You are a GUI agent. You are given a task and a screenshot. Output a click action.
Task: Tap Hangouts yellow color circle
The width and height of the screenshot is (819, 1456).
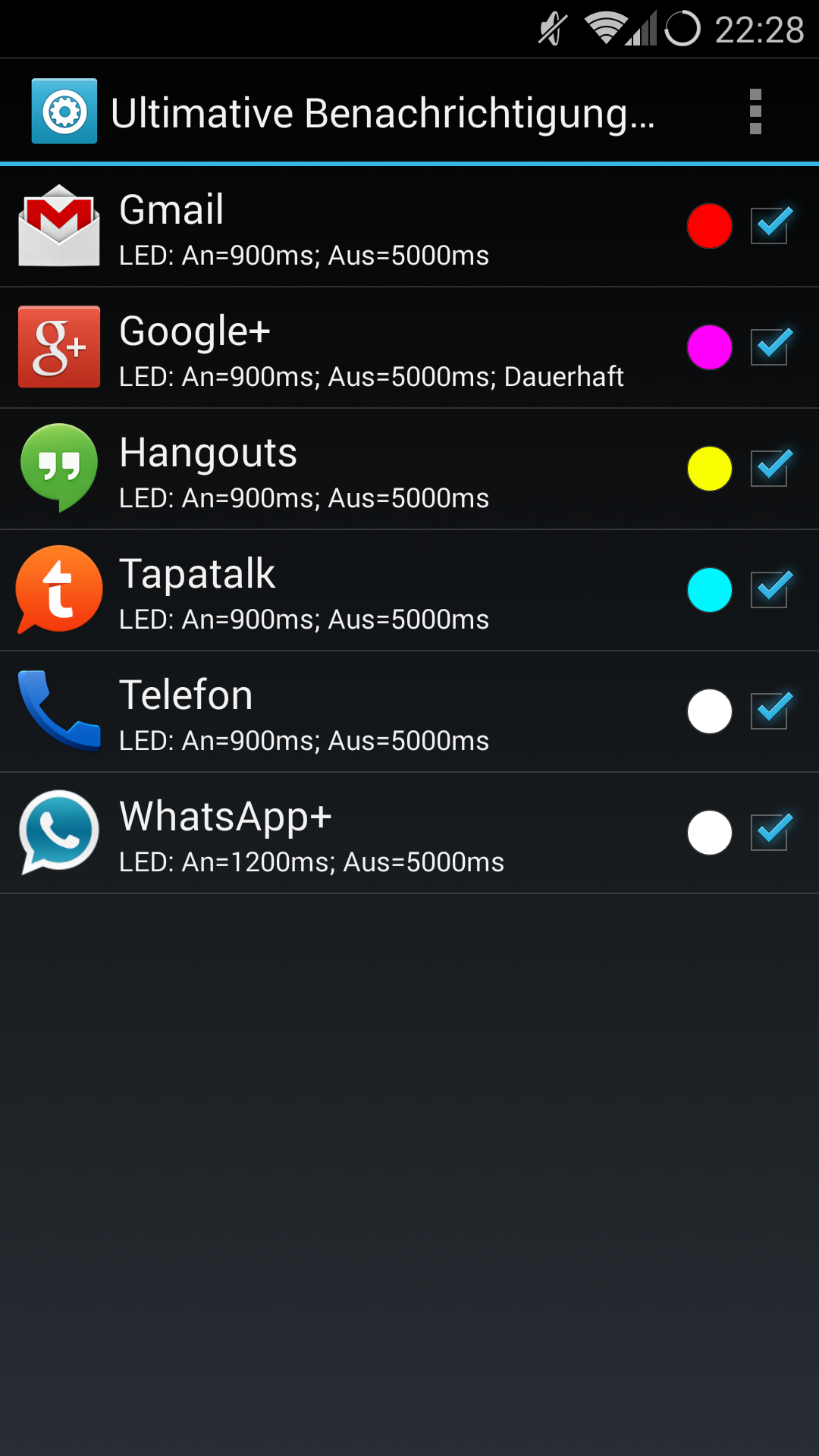[709, 469]
